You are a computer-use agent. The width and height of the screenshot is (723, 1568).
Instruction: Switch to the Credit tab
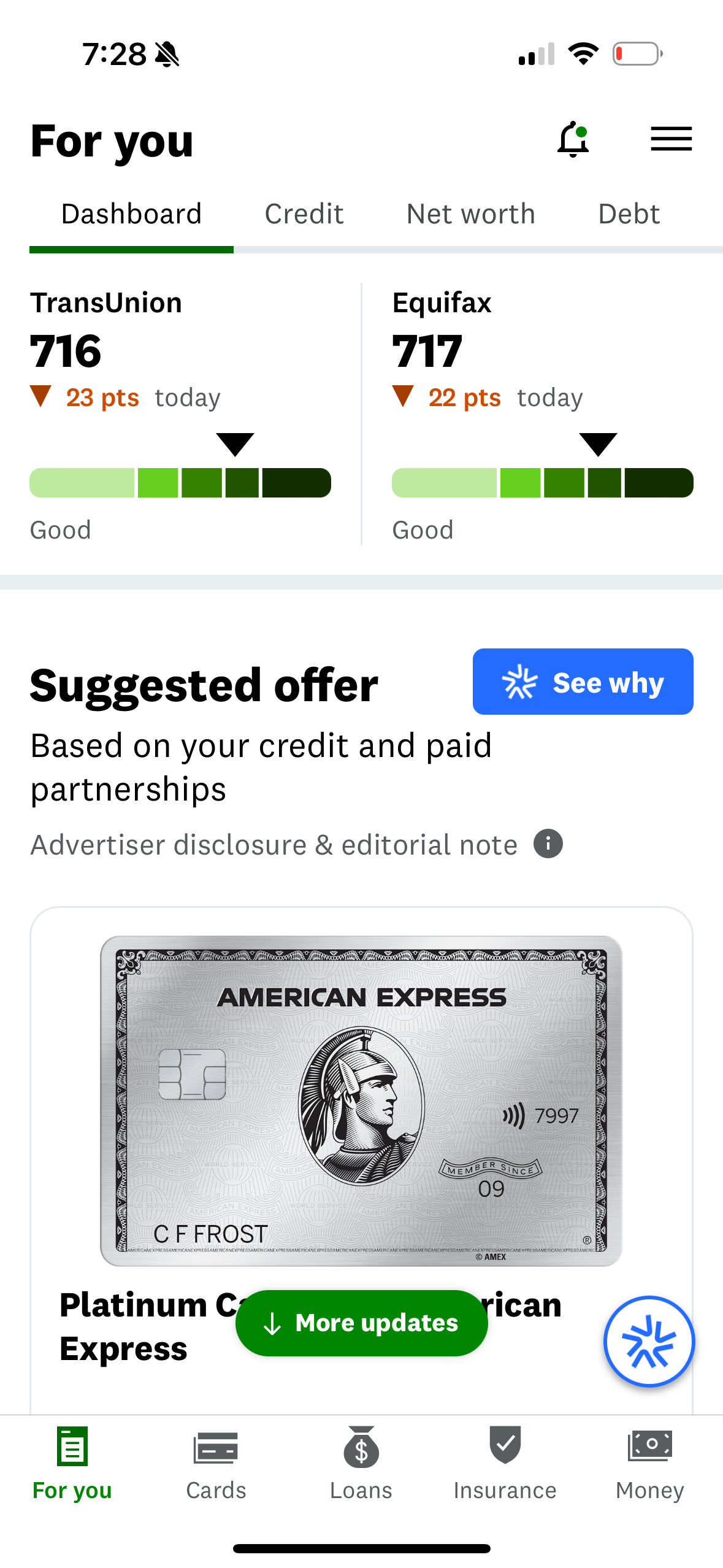tap(303, 213)
